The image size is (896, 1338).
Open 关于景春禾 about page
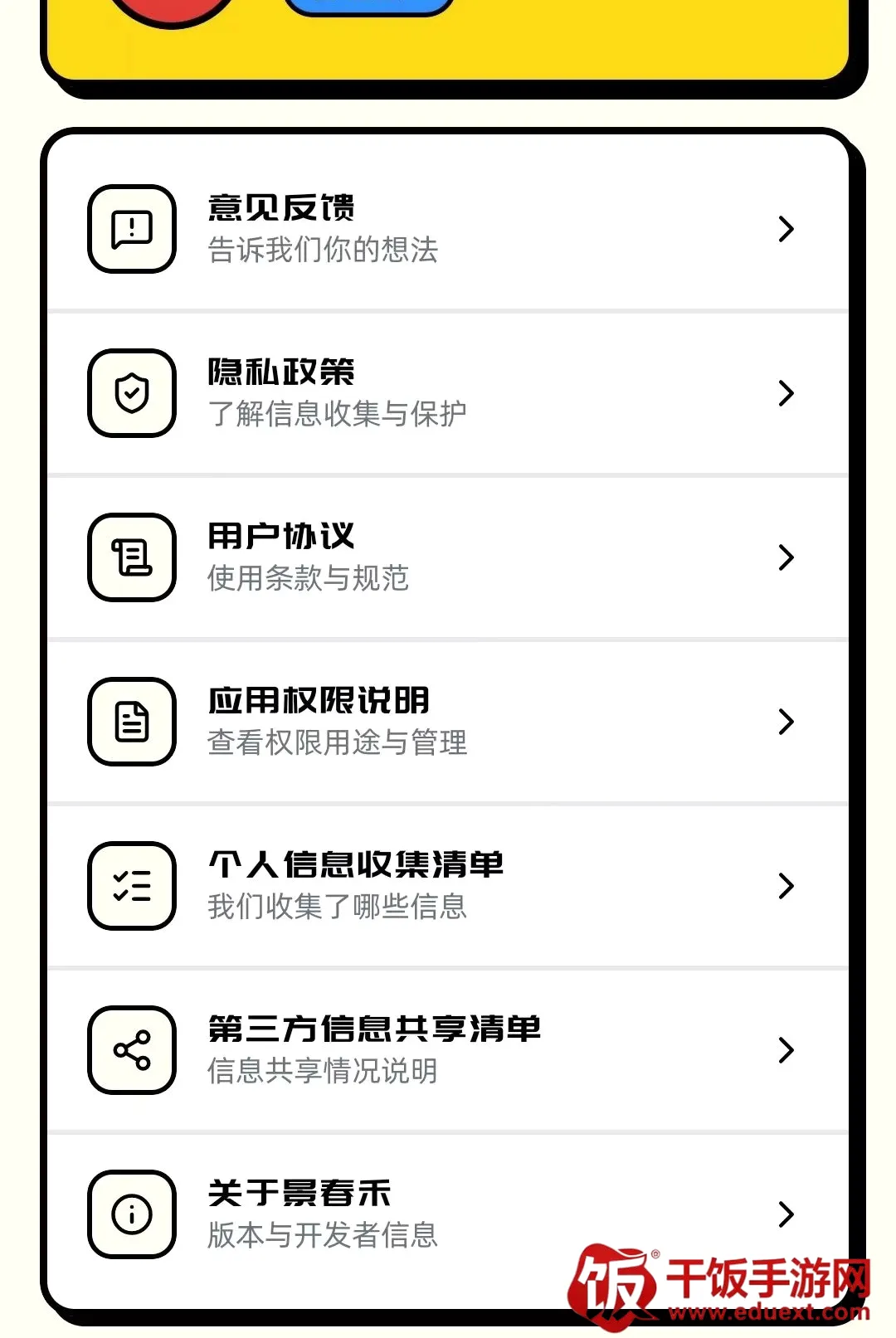[448, 1214]
